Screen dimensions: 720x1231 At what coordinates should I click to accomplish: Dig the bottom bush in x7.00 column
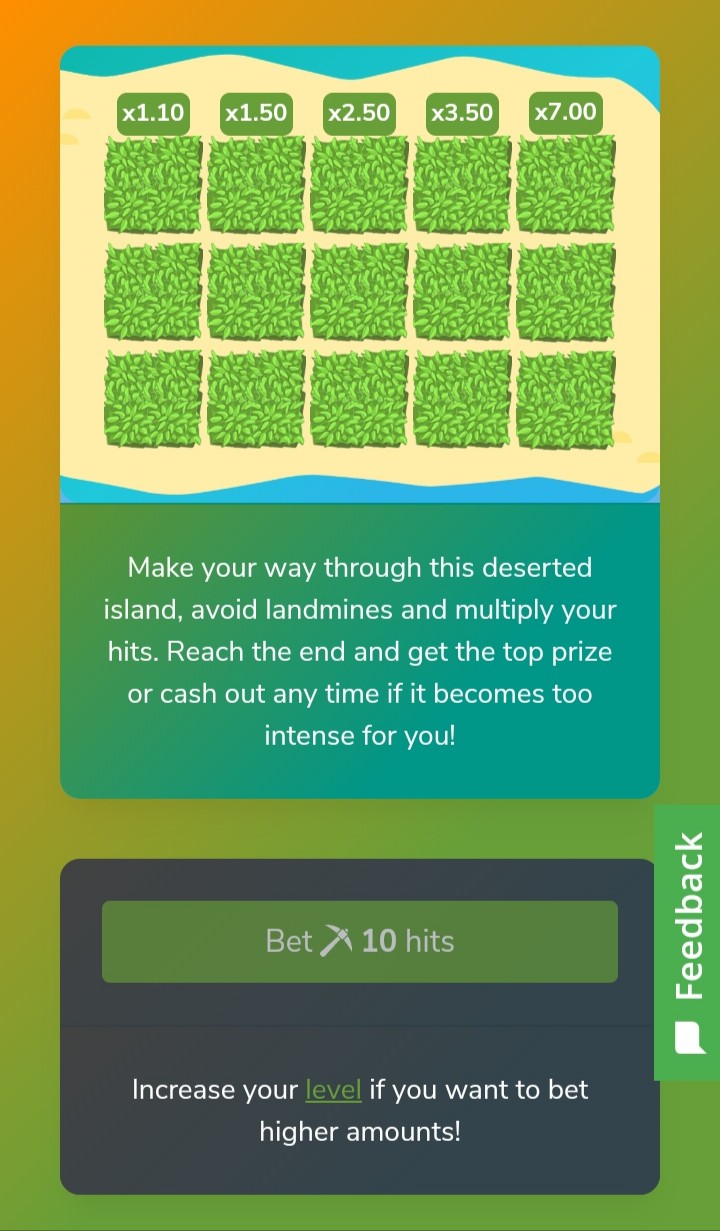tap(566, 398)
